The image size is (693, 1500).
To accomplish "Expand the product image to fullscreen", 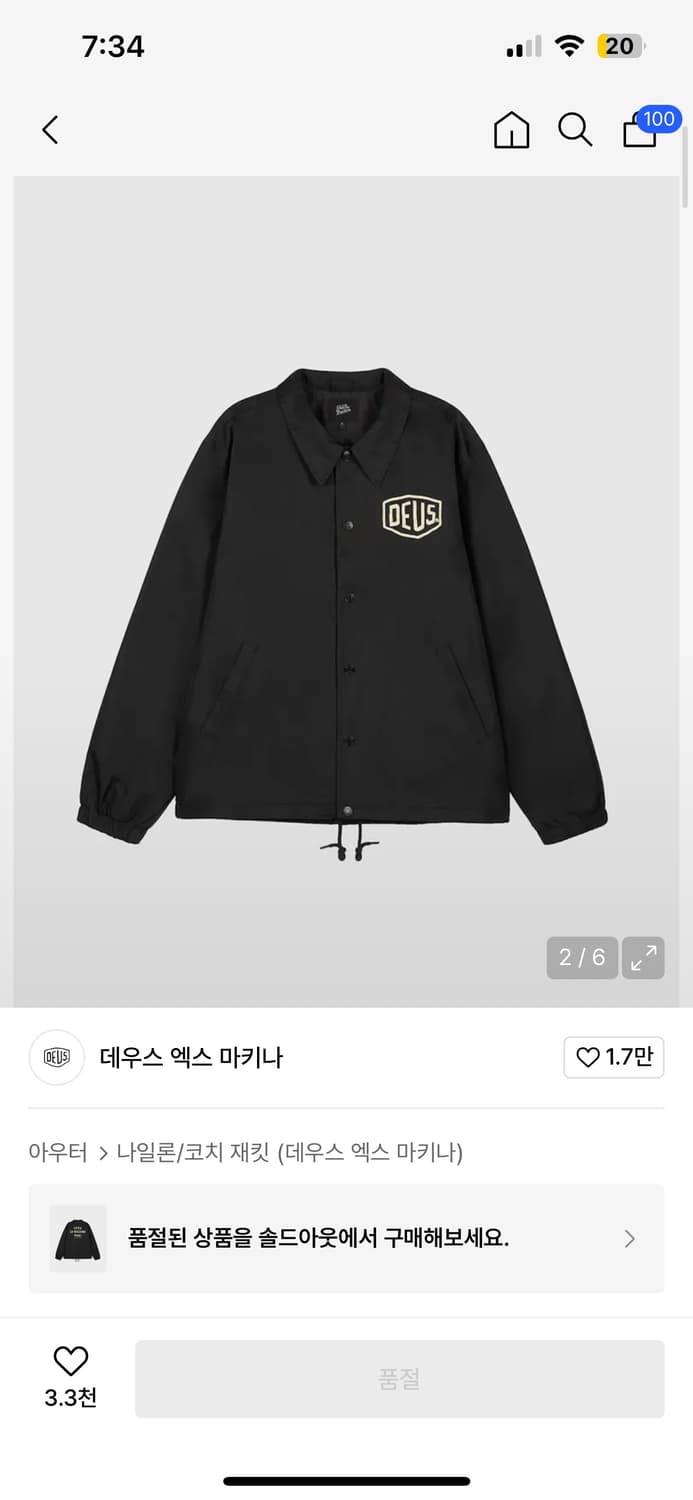I will tap(643, 958).
